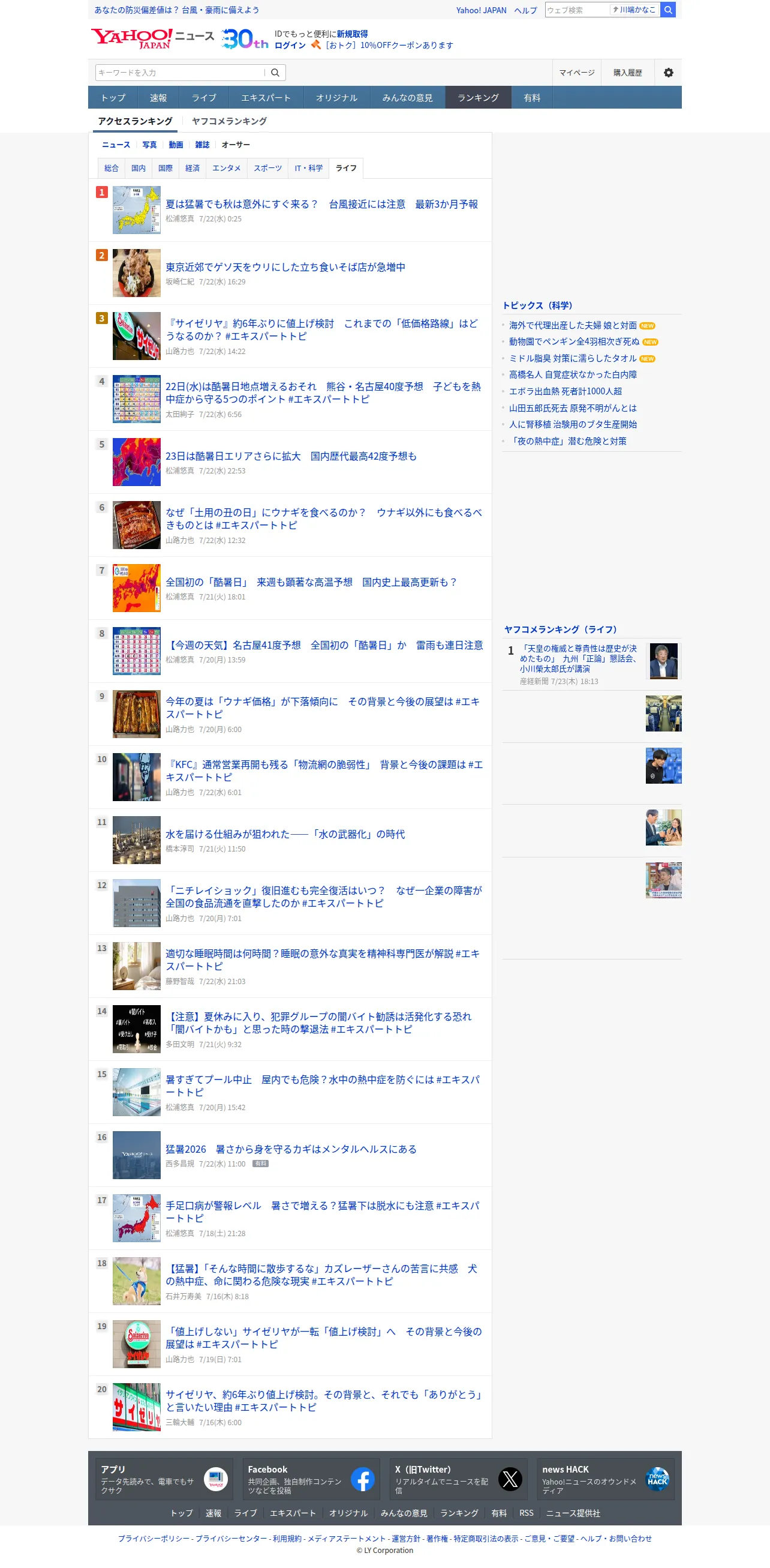The image size is (770, 1568).
Task: Switch to the エキスパート tab
Action: pyautogui.click(x=266, y=97)
